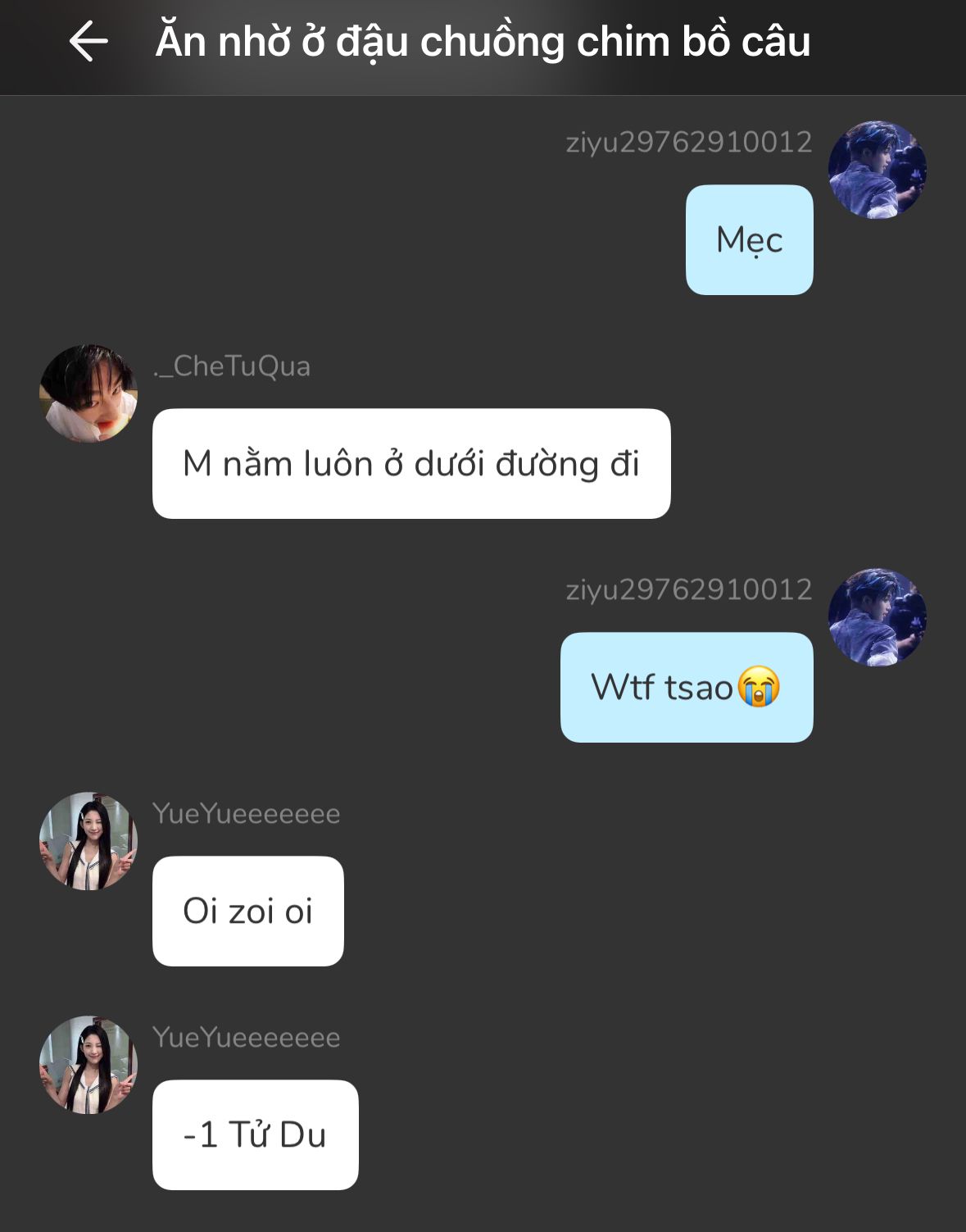Go back using the arrow icon

point(88,41)
